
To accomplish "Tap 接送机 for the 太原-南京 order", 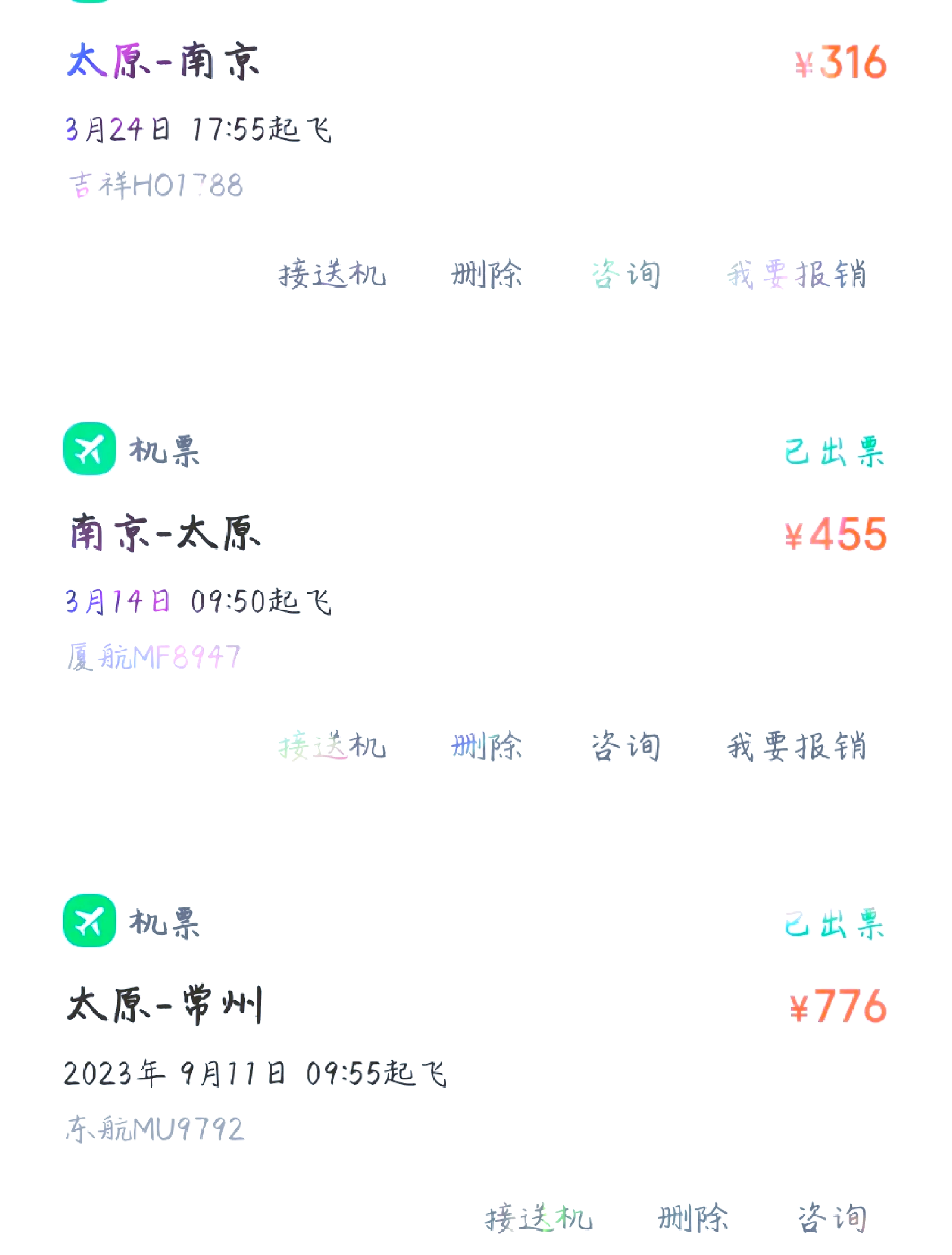I will tap(332, 275).
